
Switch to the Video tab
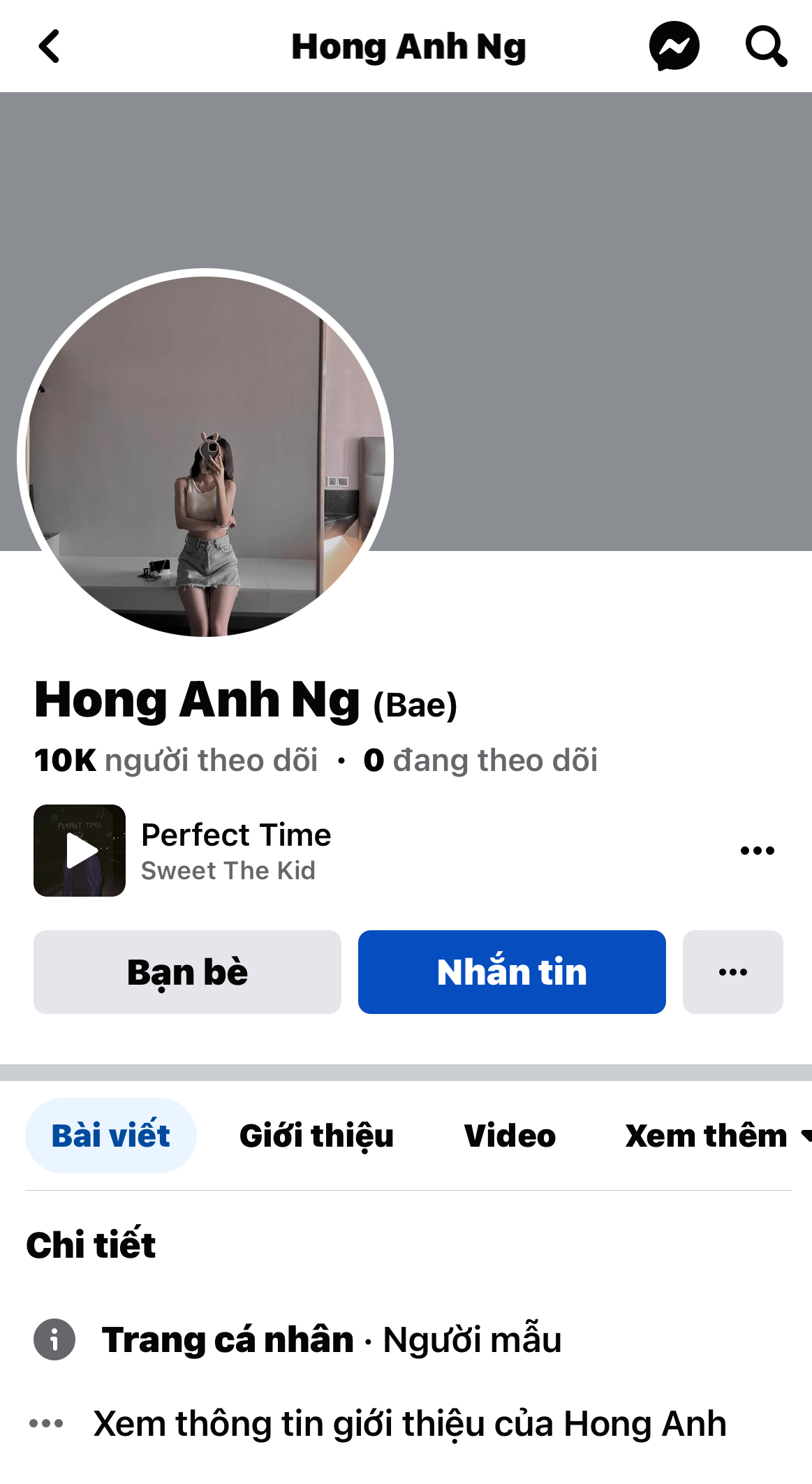click(x=510, y=1136)
